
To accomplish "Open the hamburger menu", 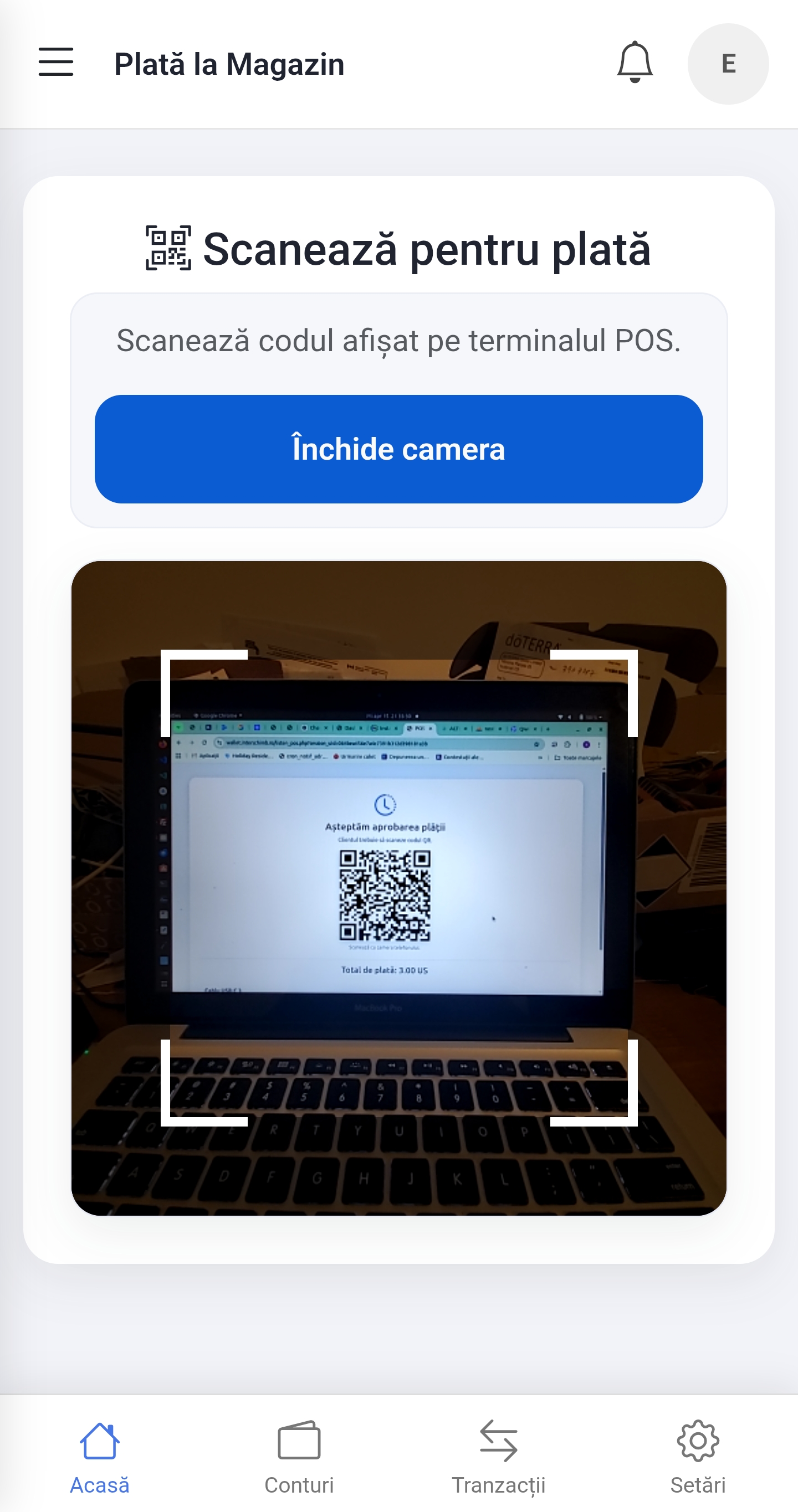I will coord(56,62).
